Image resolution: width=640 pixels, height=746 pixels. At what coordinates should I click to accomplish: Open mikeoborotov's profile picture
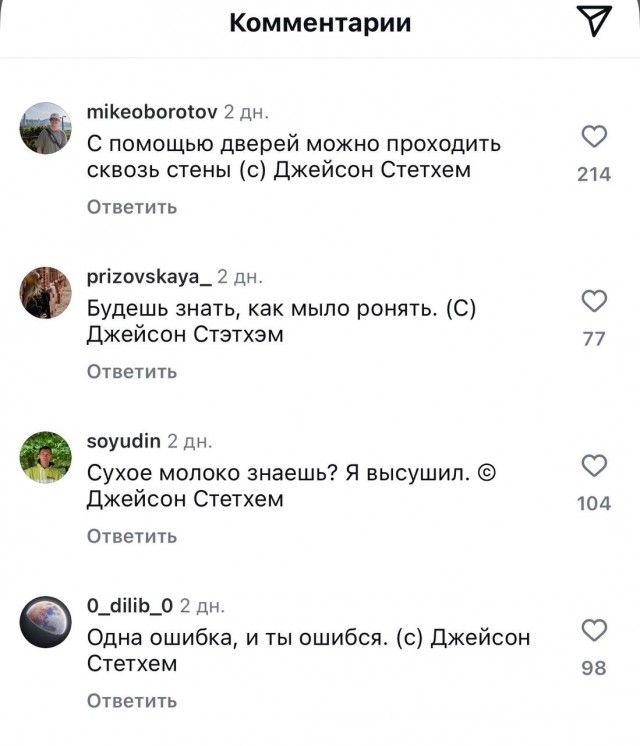point(46,128)
